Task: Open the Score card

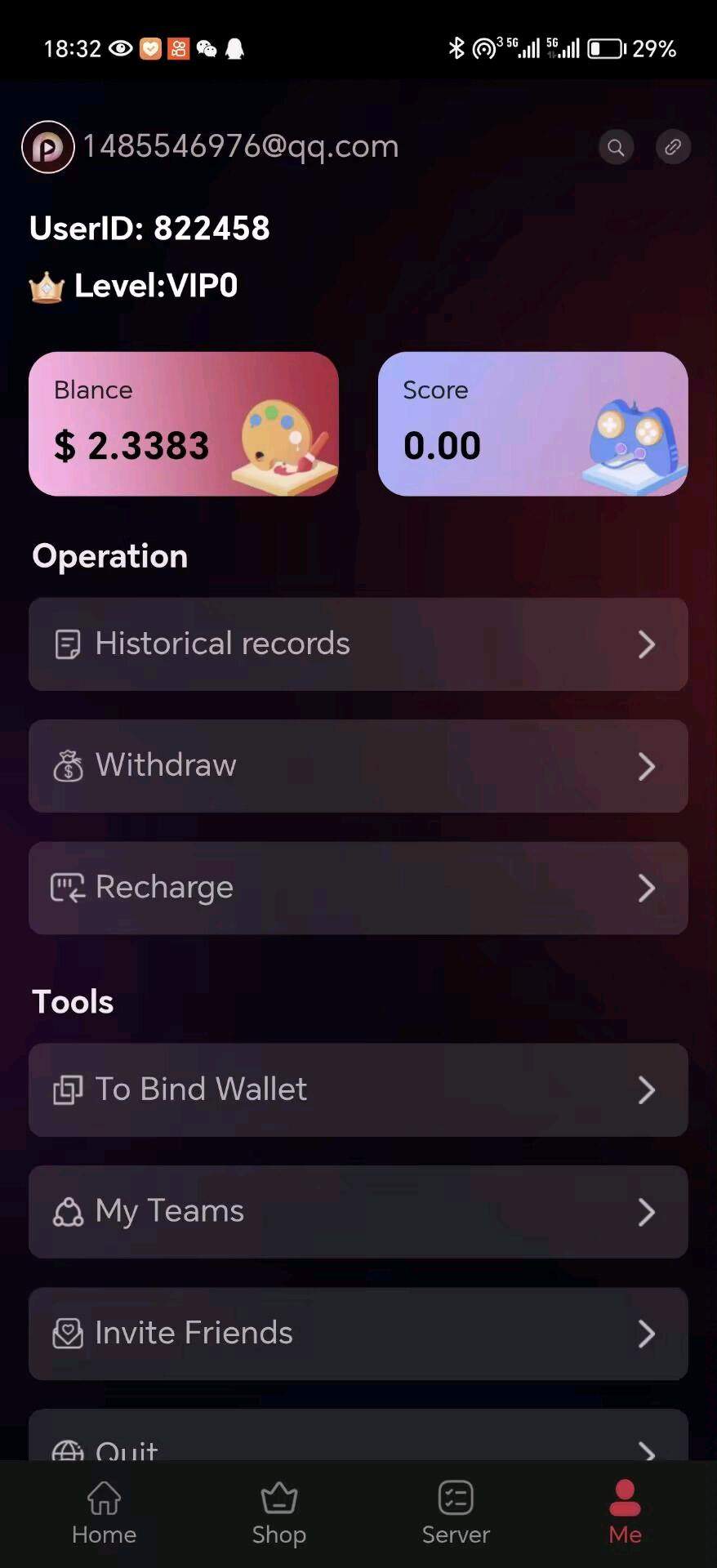Action: 532,424
